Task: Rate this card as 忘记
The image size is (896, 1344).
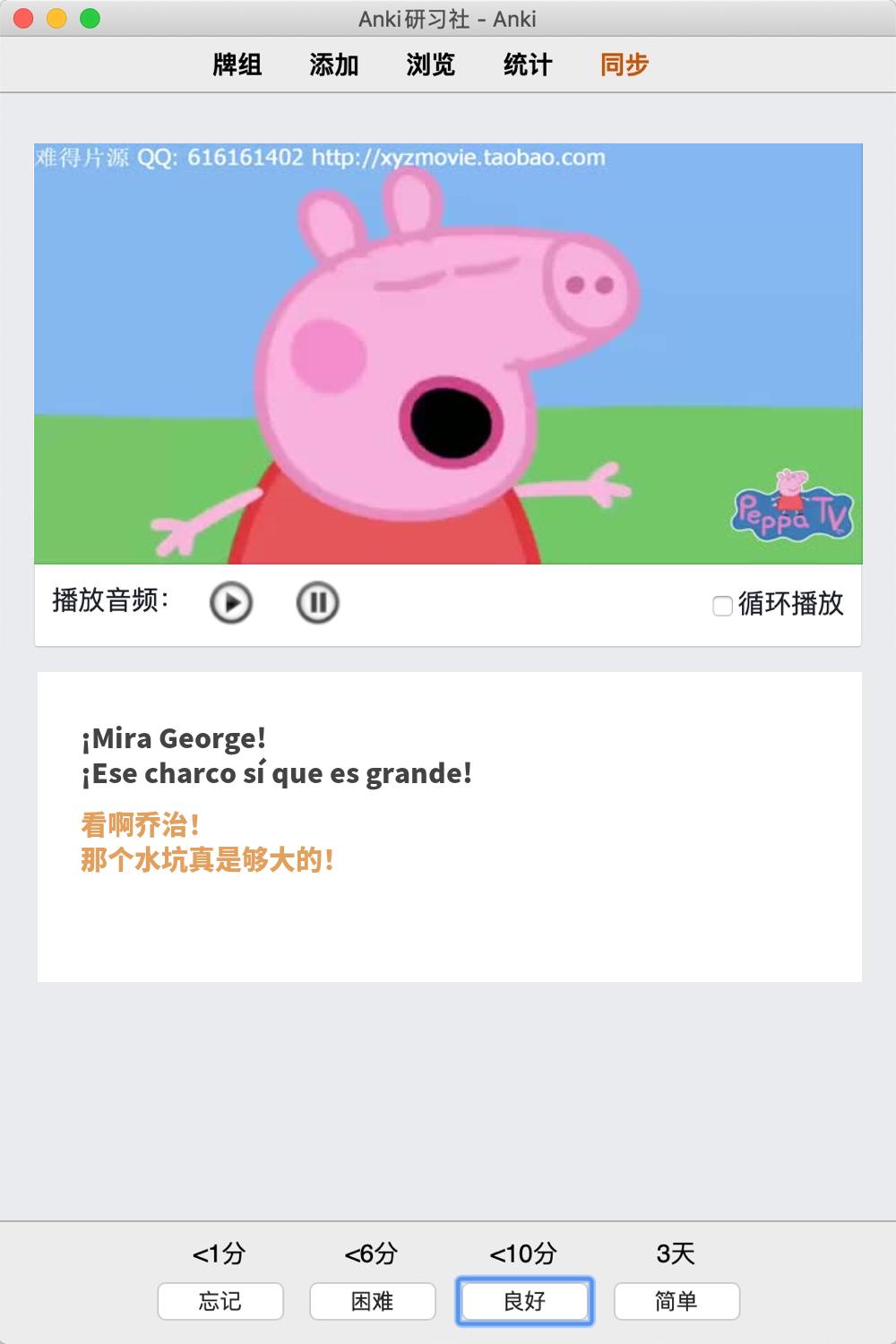Action: [220, 1301]
